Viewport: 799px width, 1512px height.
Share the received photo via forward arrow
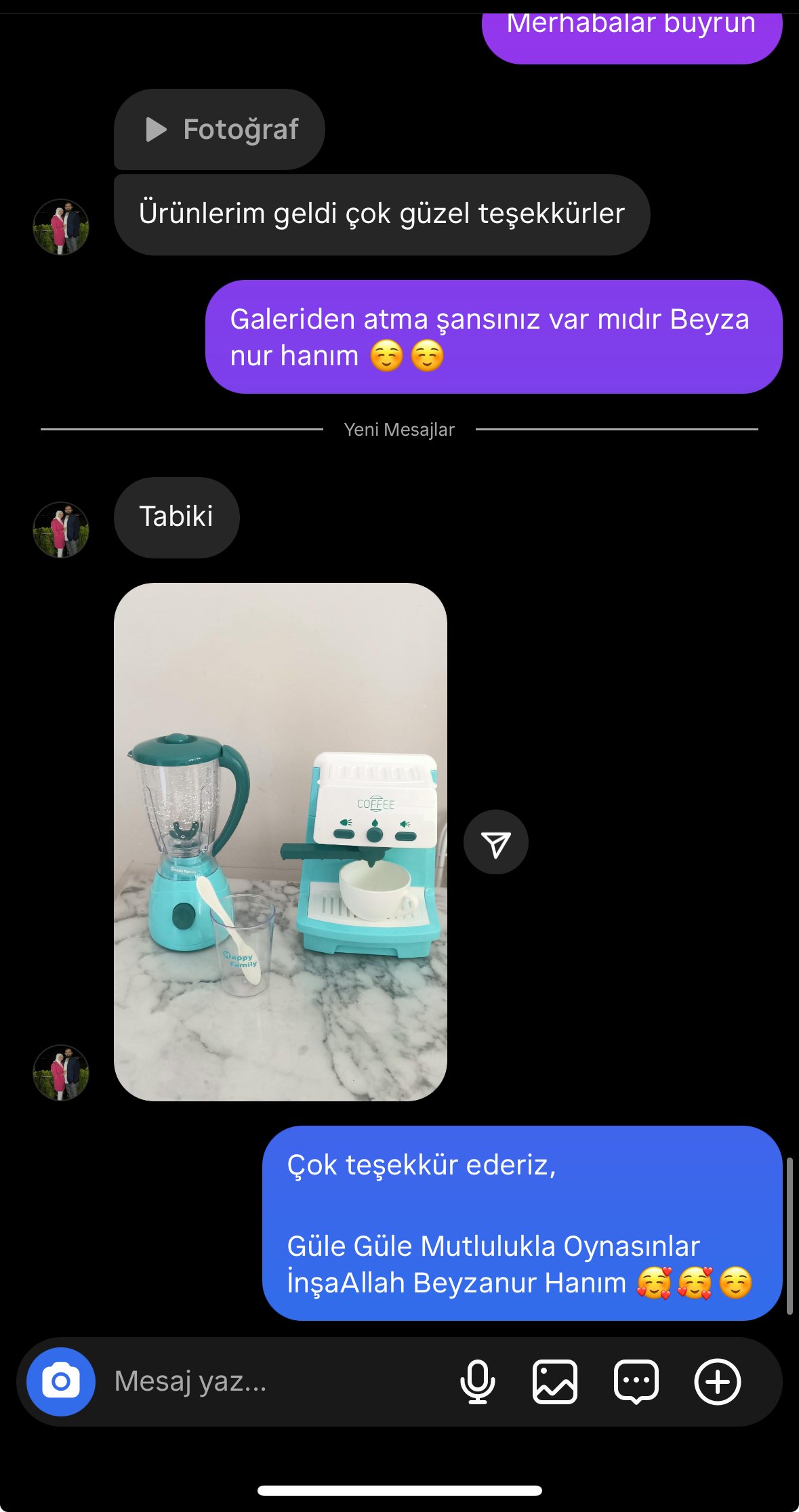click(496, 842)
